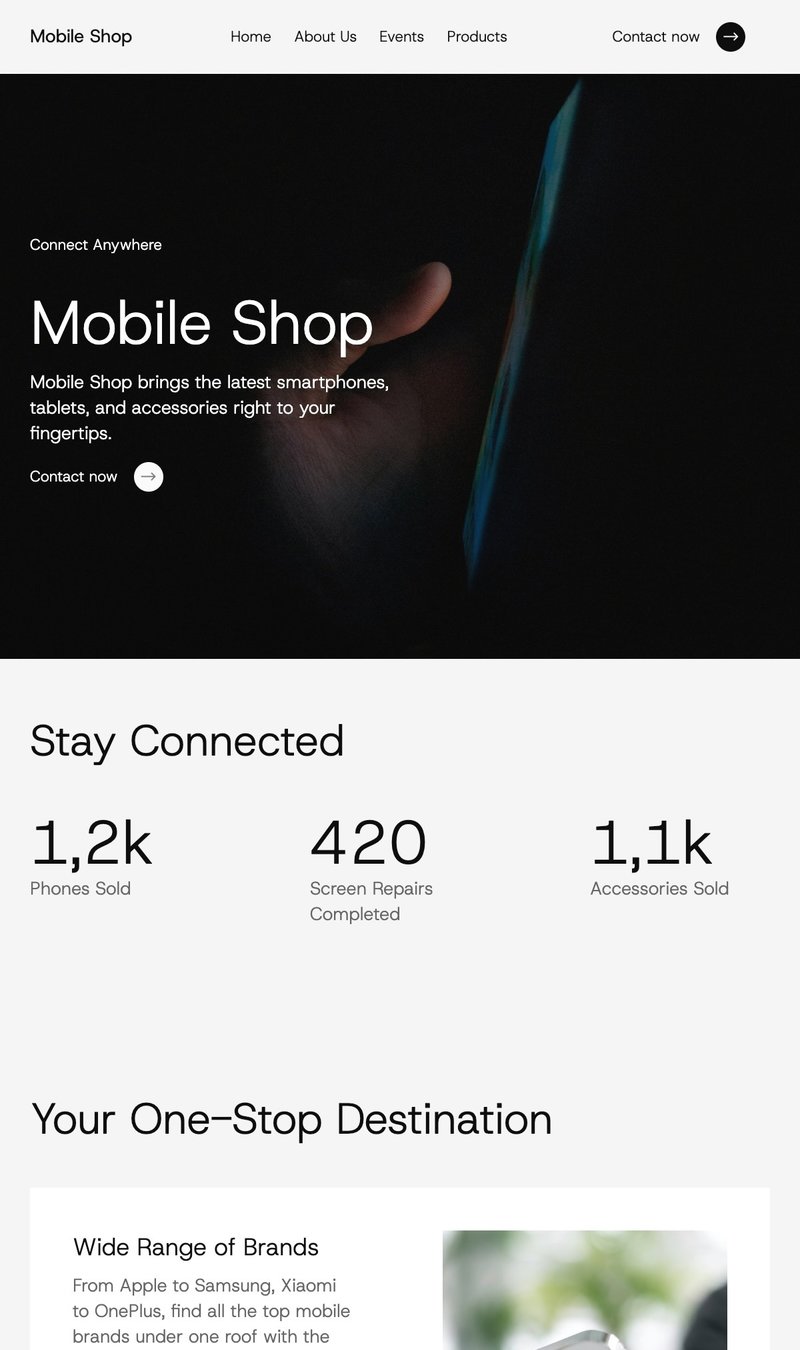800x1350 pixels.
Task: Open the Home navigation link
Action: [250, 37]
